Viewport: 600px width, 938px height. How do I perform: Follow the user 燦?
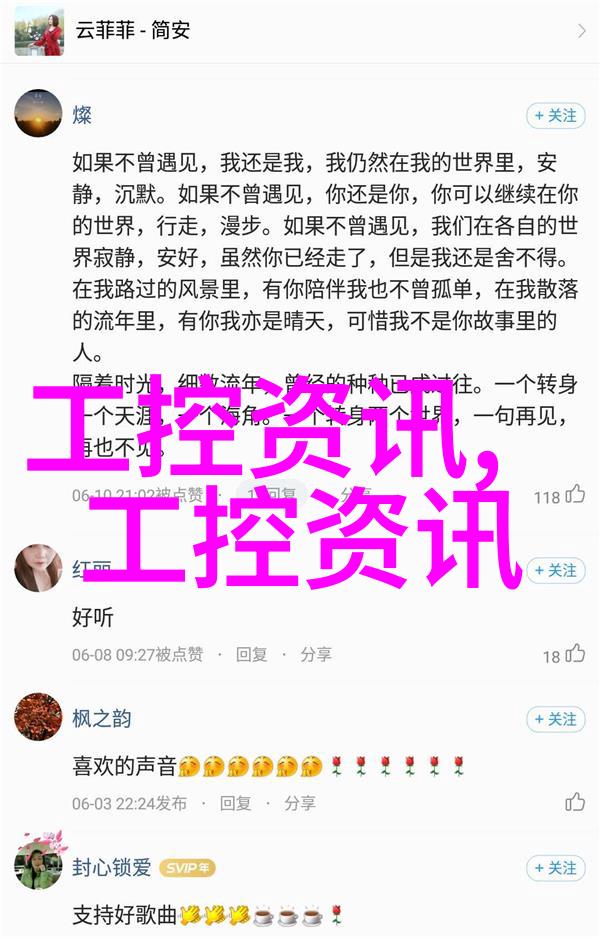pyautogui.click(x=555, y=115)
